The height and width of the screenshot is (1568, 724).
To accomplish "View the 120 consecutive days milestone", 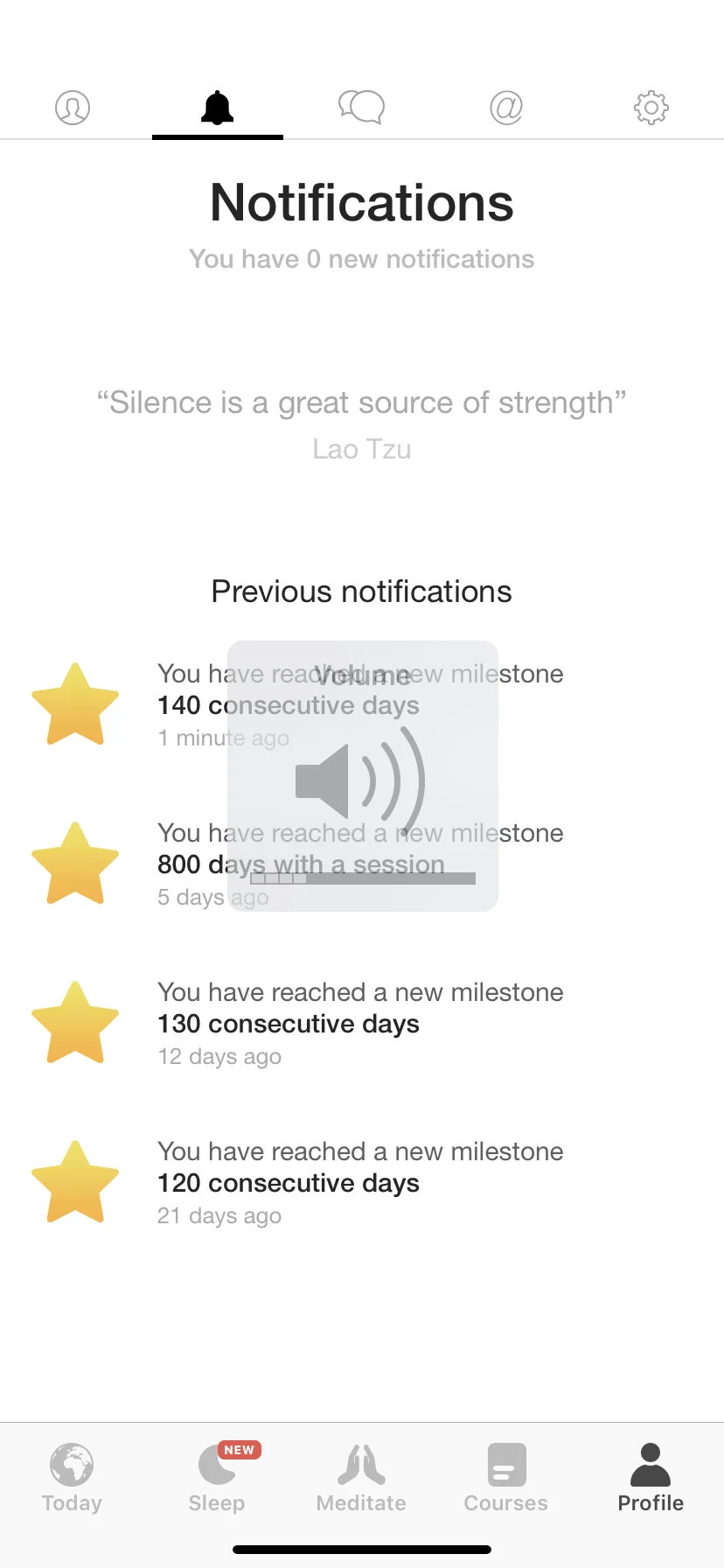I will point(360,1183).
